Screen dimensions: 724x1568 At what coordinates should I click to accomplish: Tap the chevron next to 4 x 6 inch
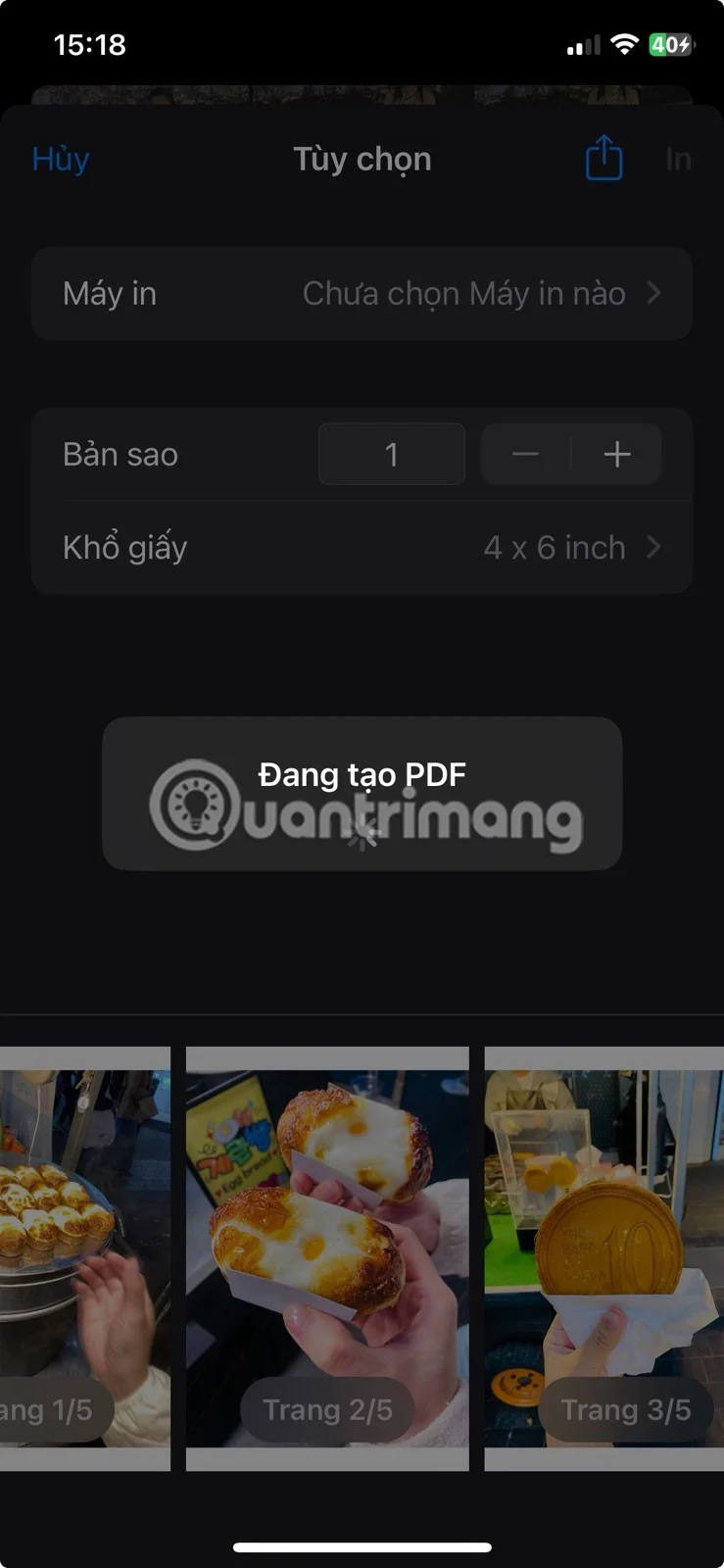point(654,548)
